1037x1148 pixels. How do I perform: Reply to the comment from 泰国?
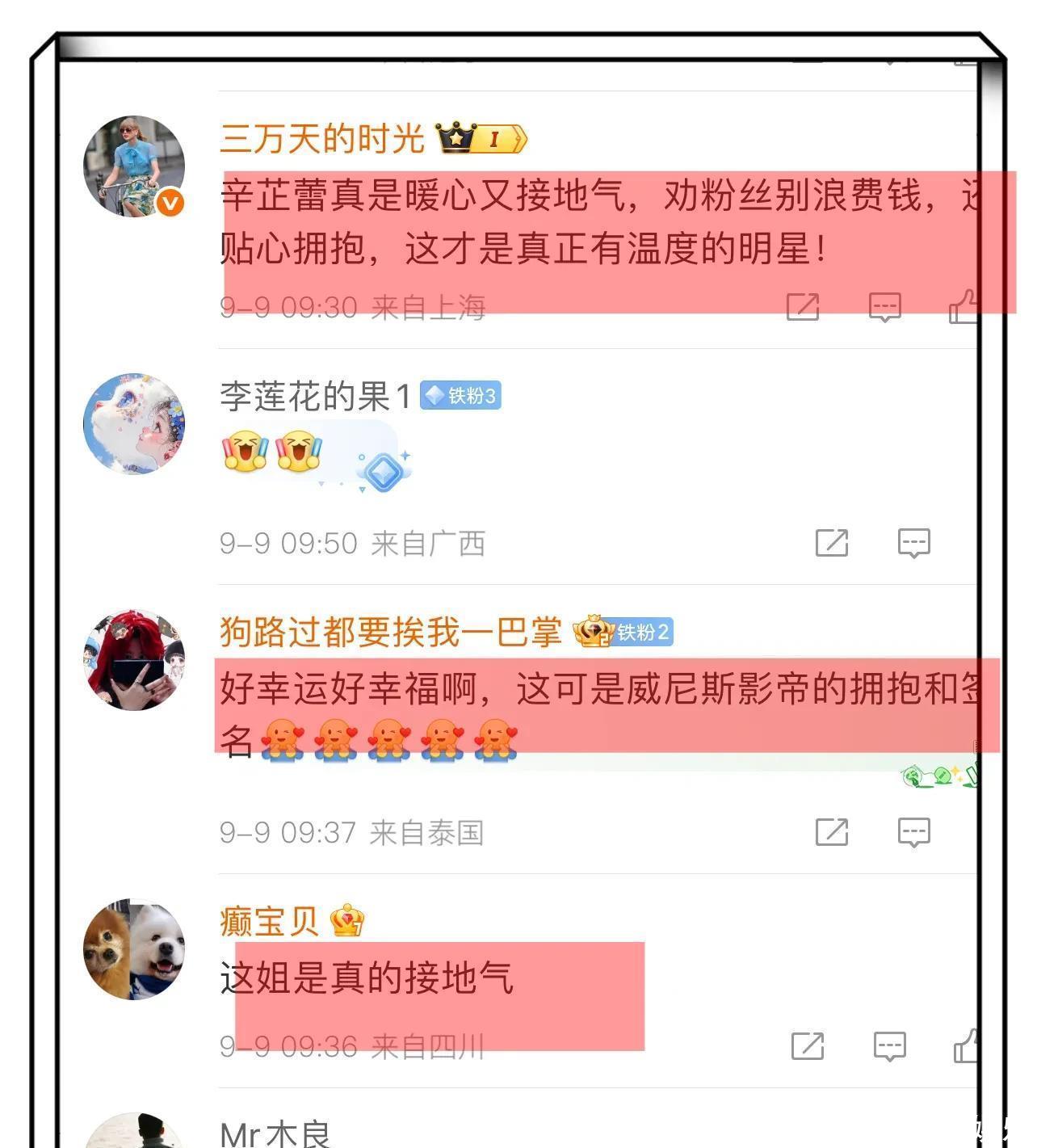[913, 831]
